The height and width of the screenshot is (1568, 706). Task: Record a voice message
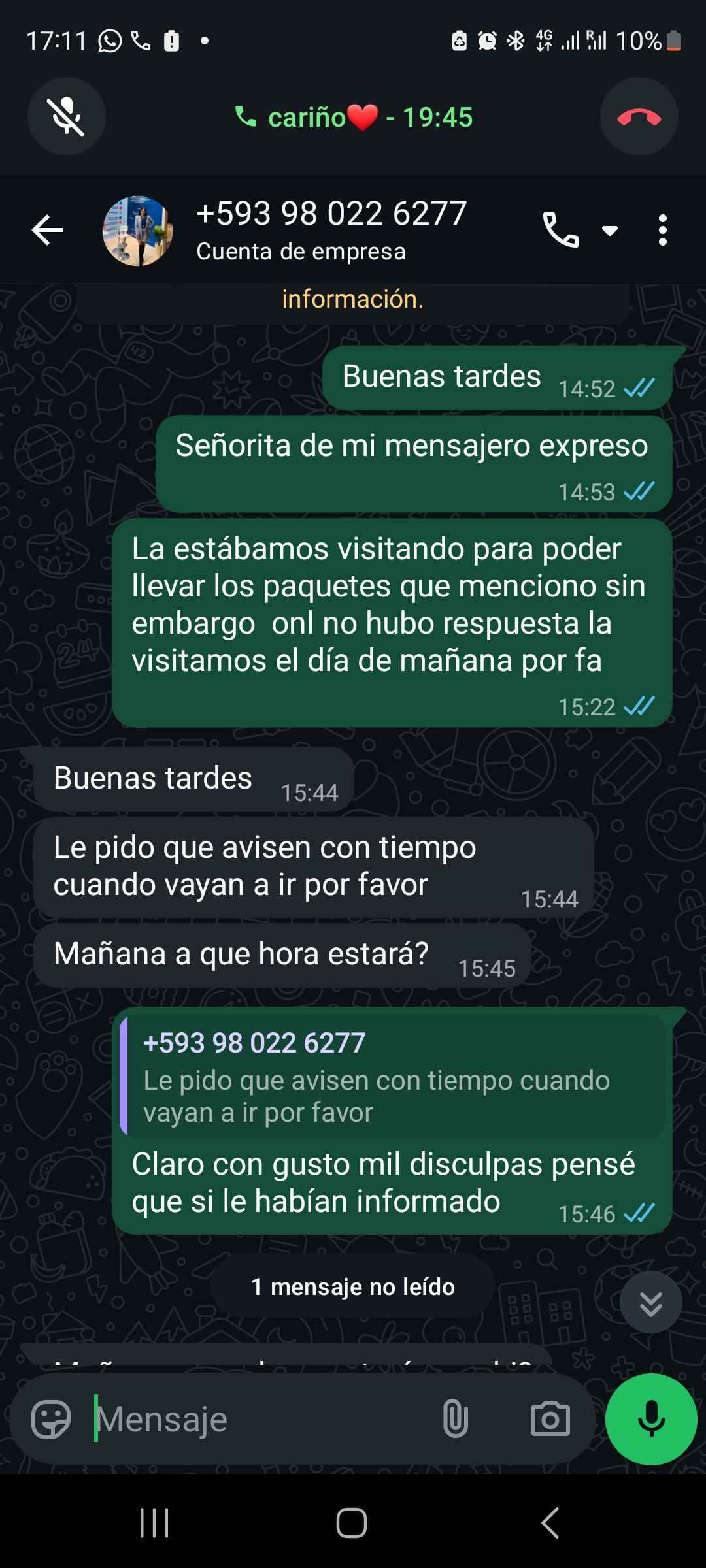coord(651,1419)
